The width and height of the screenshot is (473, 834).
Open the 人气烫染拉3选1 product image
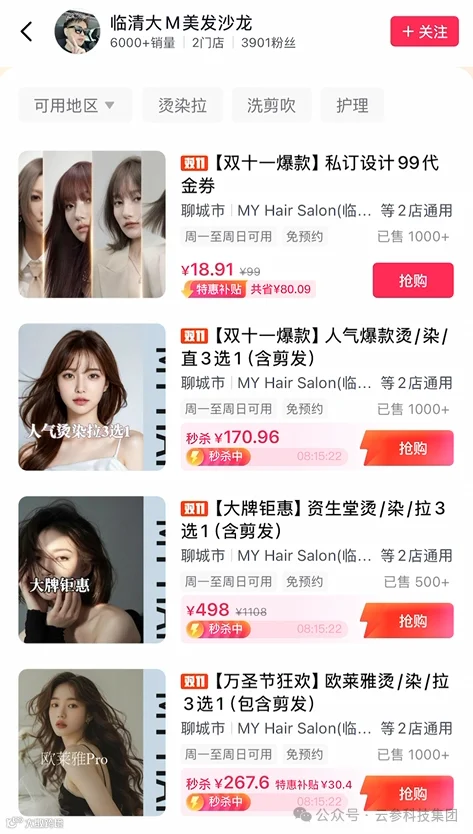tap(92, 397)
